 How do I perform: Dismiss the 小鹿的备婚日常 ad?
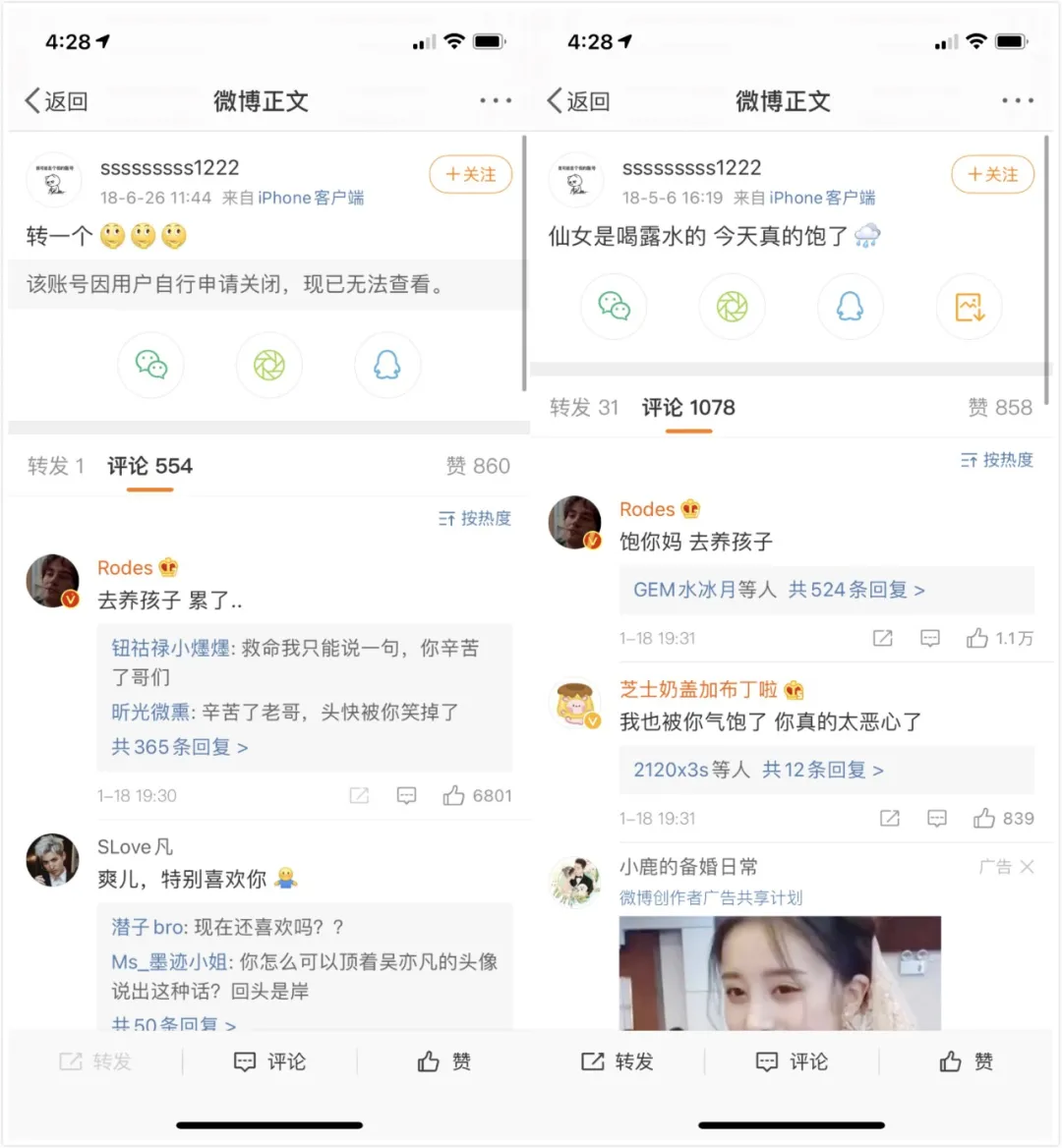(1029, 866)
